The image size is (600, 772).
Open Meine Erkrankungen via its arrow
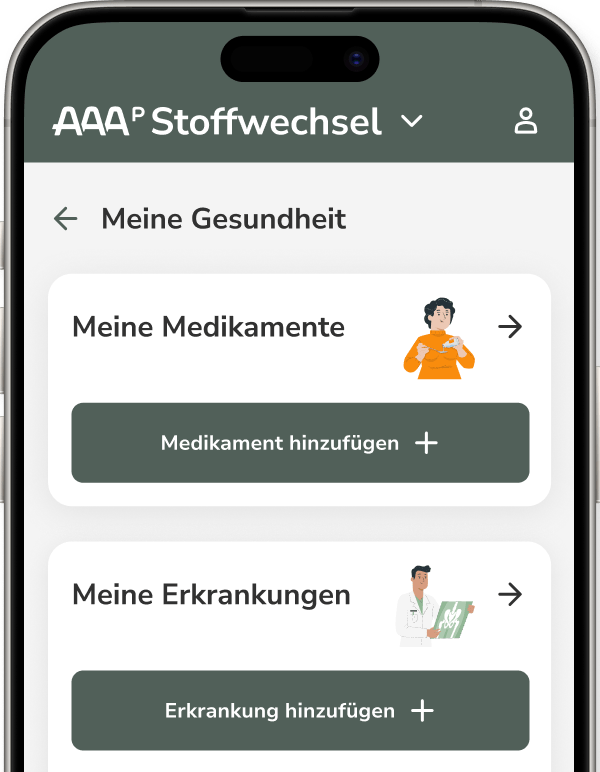pos(510,595)
